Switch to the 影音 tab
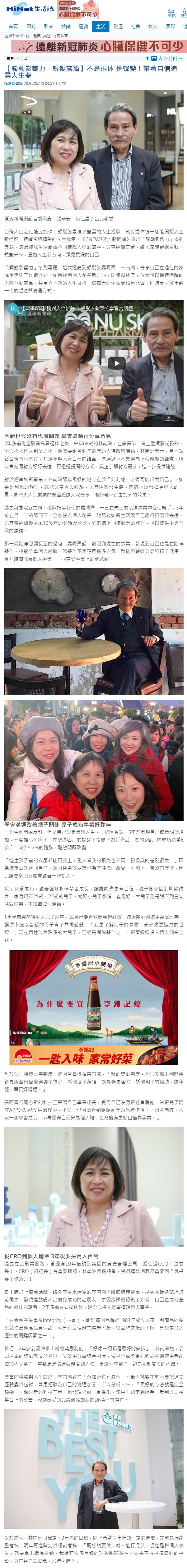This screenshot has width=187, height=1568. point(48,27)
